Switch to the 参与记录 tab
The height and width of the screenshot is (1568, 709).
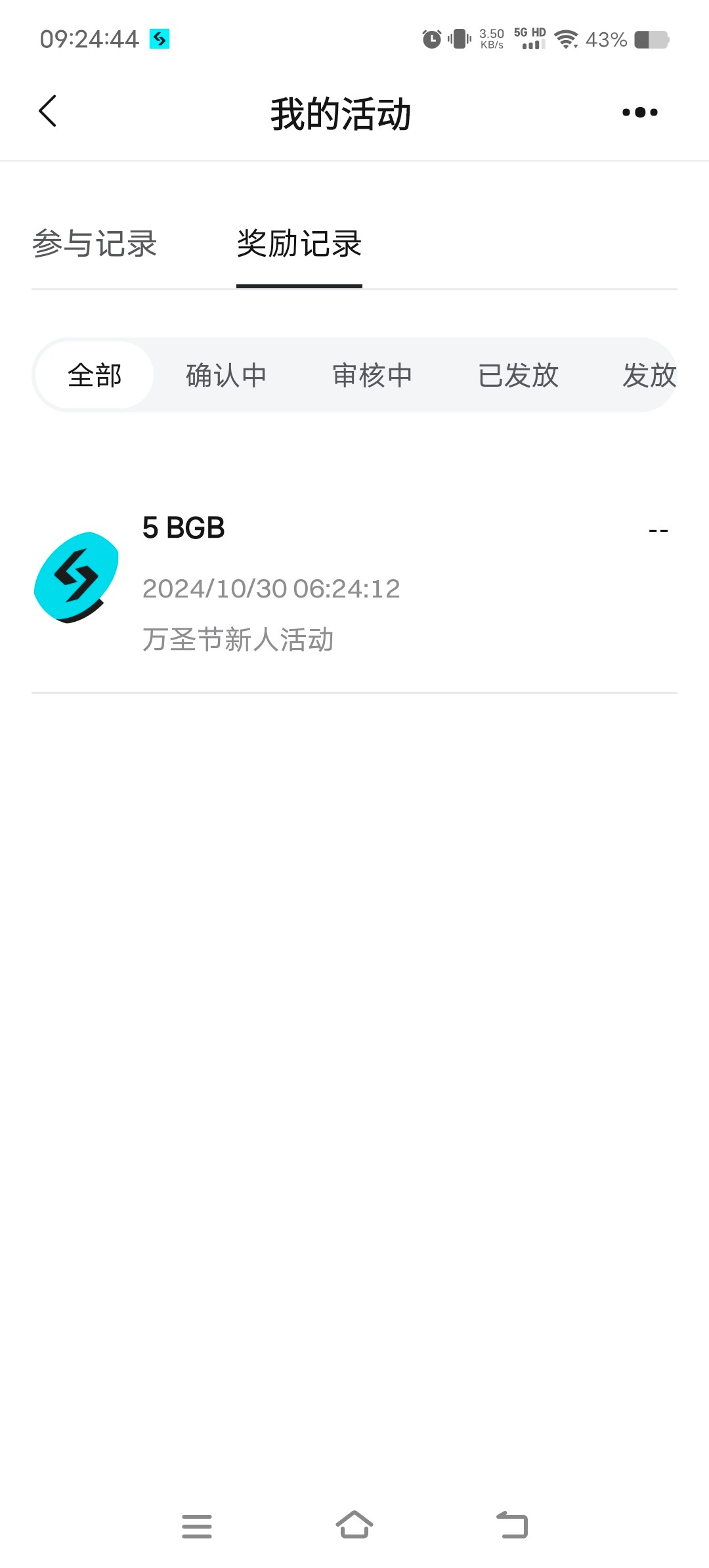click(95, 244)
